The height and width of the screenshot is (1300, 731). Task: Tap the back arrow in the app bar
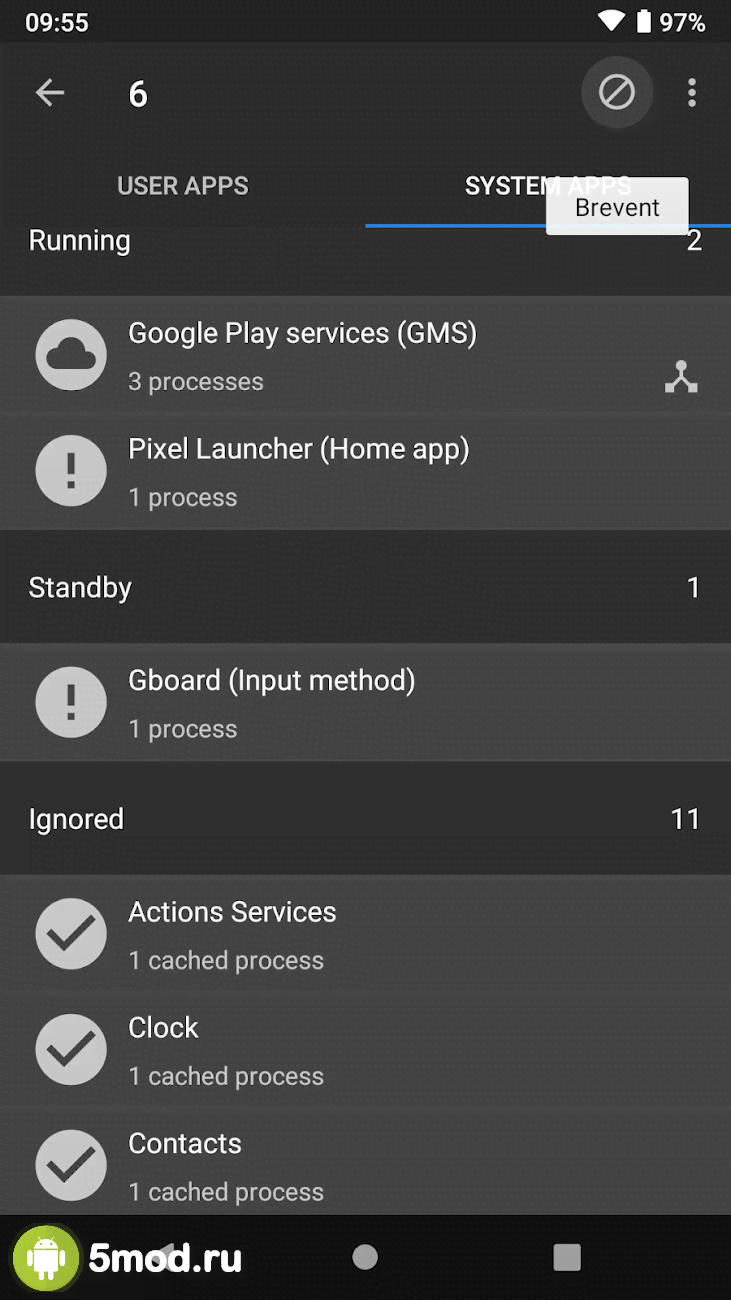click(49, 93)
